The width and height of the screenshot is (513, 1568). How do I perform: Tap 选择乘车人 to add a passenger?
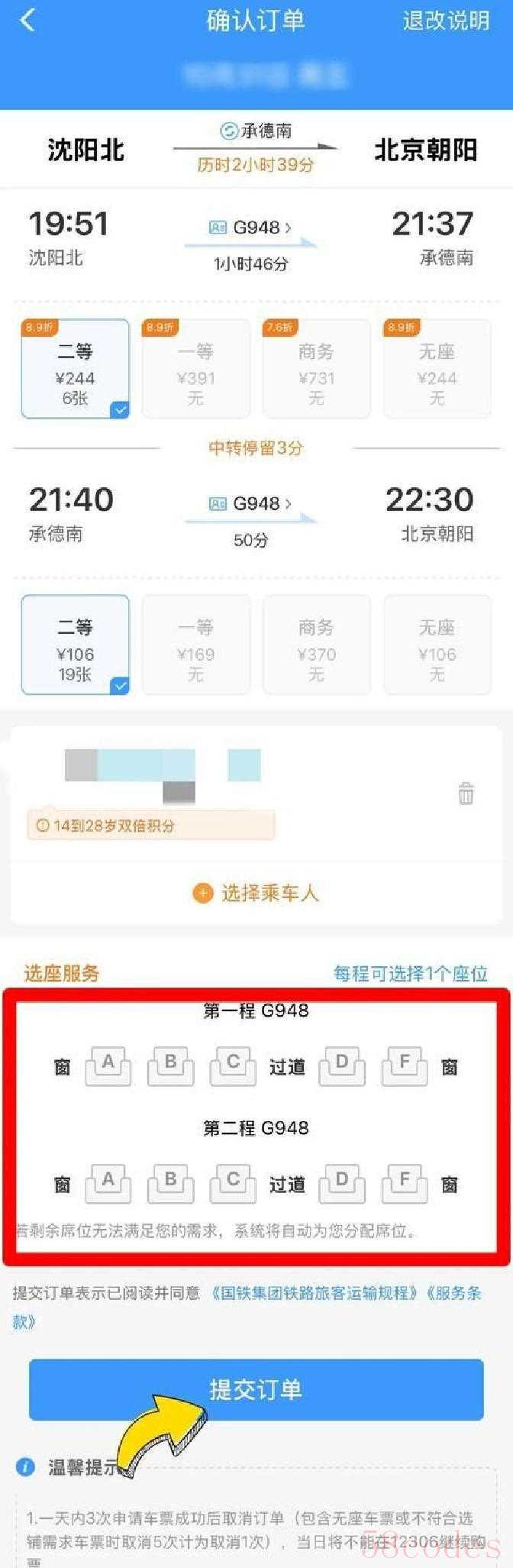coord(256,893)
